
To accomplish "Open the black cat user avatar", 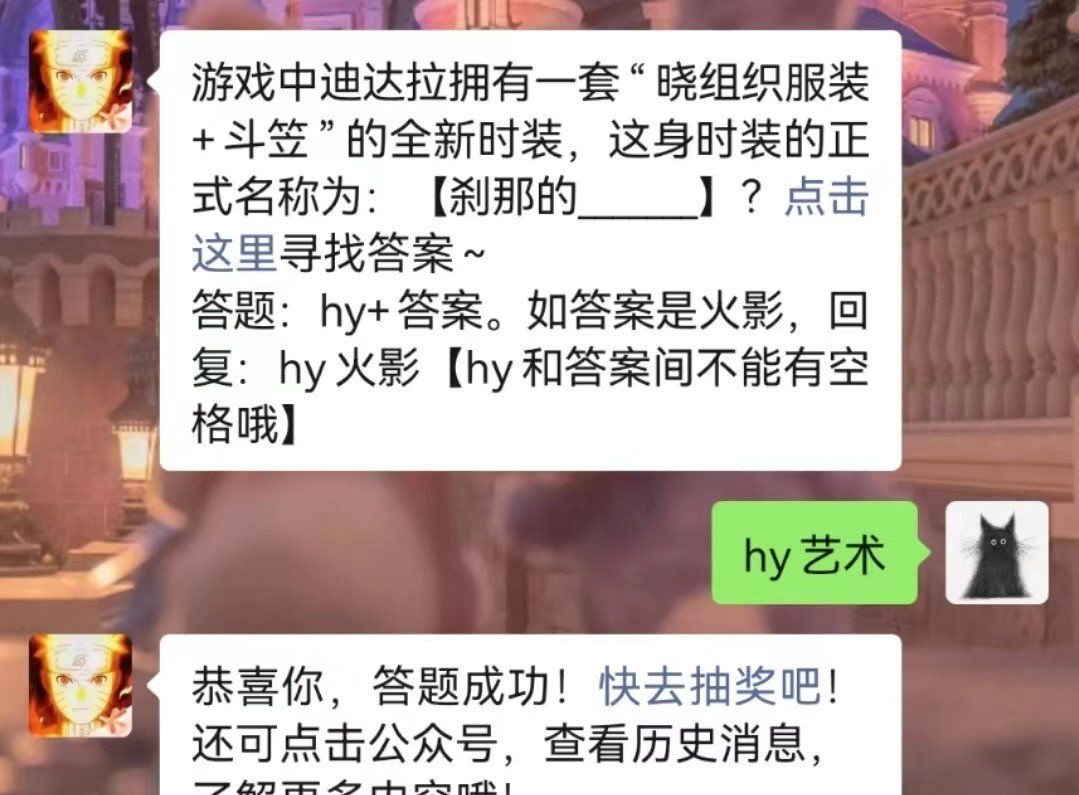I will point(997,553).
